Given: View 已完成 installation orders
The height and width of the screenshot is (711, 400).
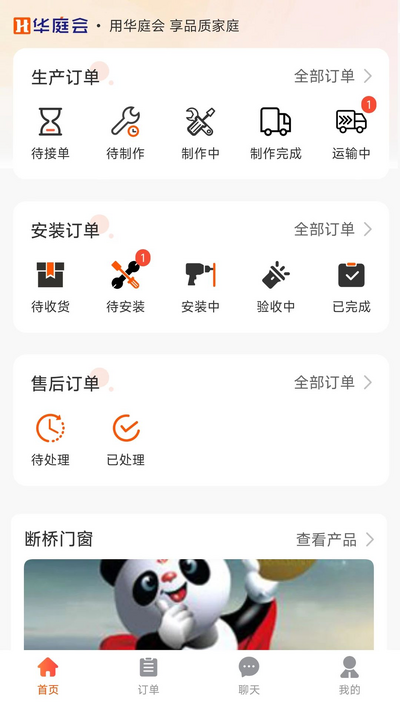Looking at the screenshot, I should click(x=351, y=287).
